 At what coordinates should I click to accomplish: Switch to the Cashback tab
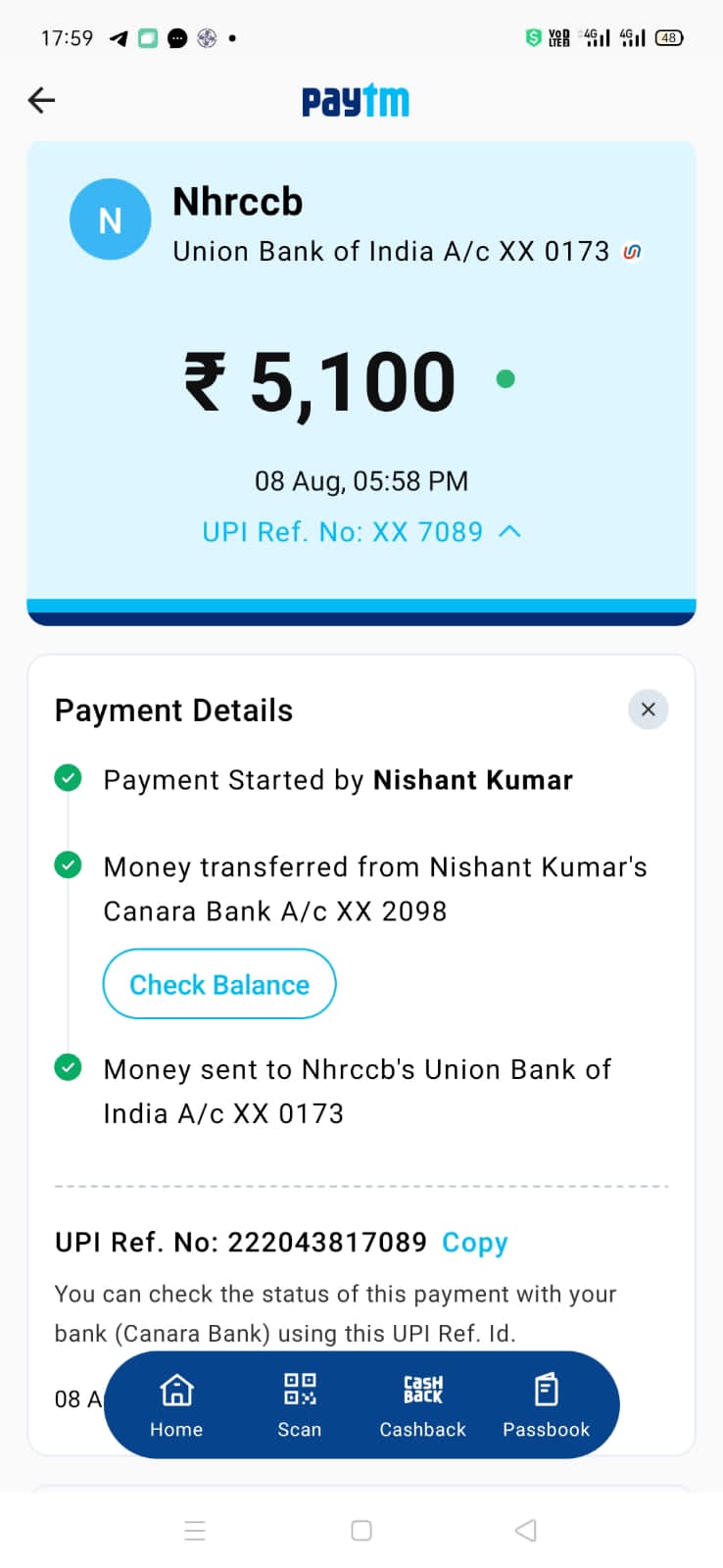422,1403
